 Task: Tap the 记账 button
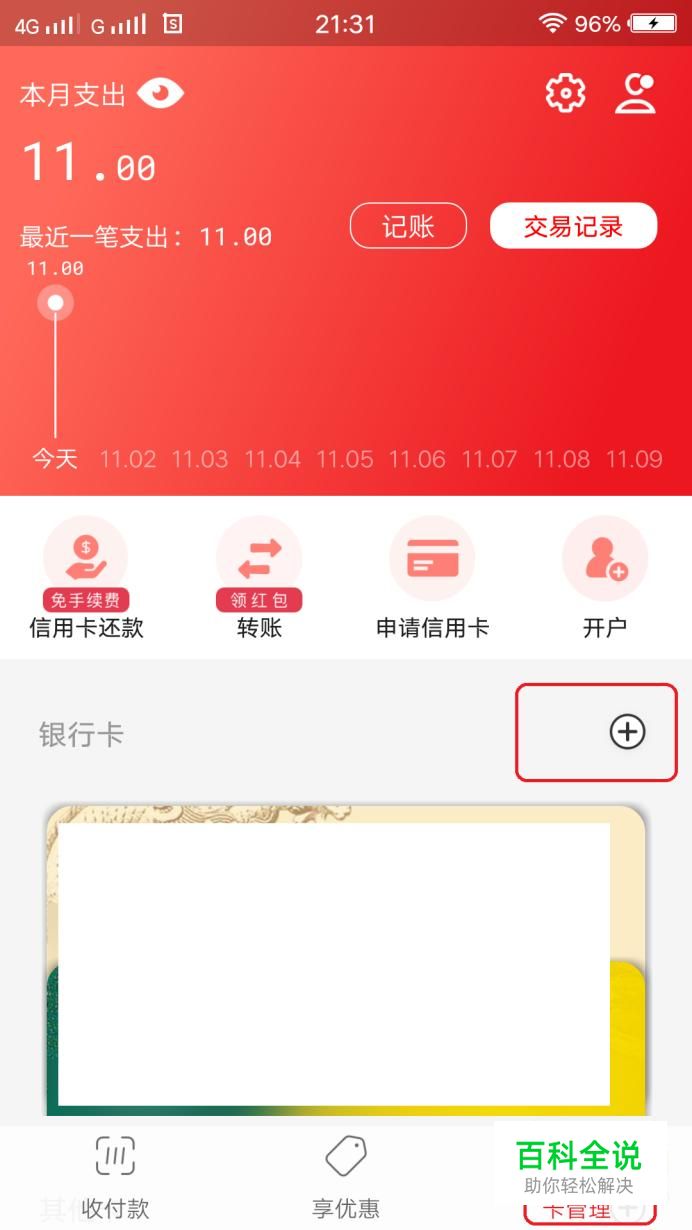point(408,226)
